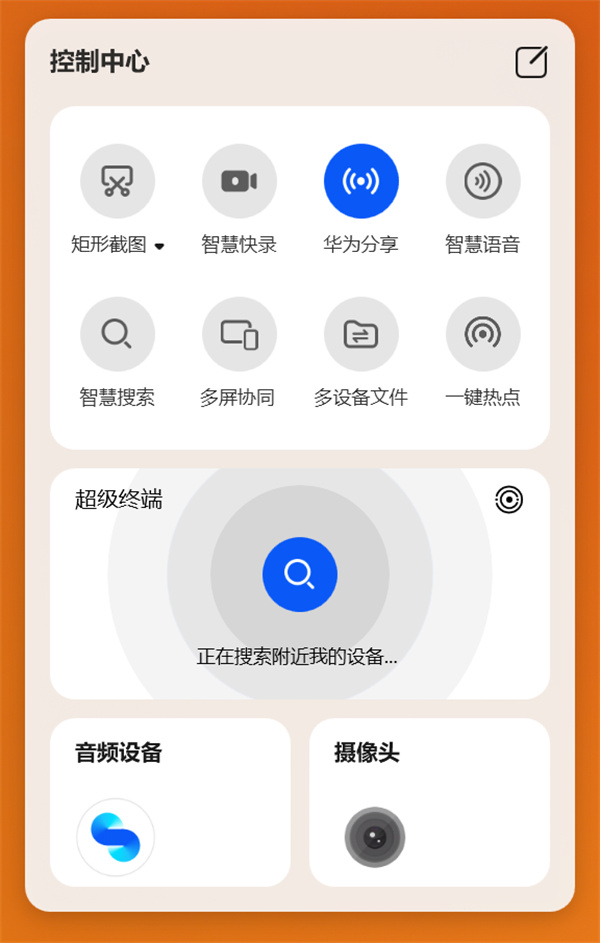The width and height of the screenshot is (600, 943).
Task: Expand the 矩形截图 dropdown arrow
Action: click(159, 246)
